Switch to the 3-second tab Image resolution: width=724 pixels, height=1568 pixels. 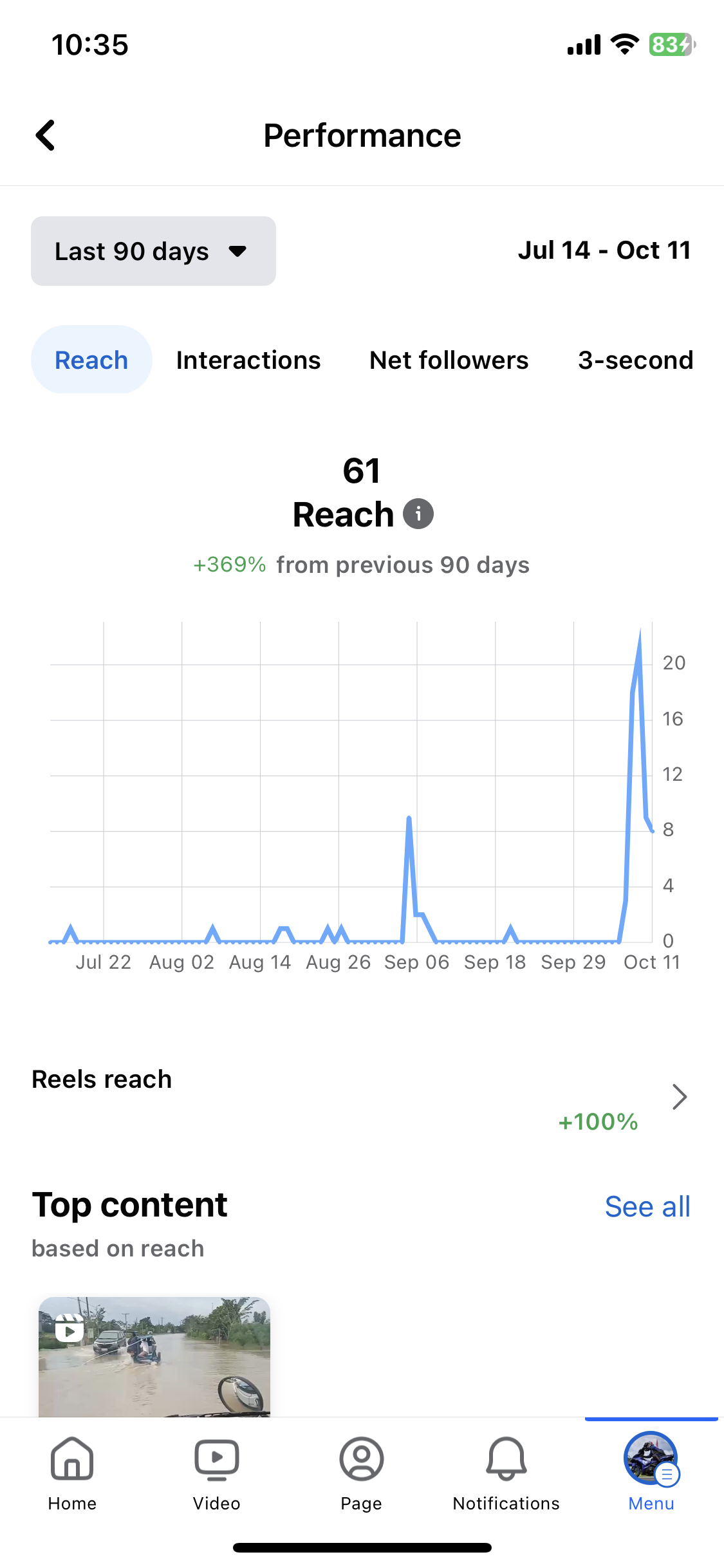[635, 360]
